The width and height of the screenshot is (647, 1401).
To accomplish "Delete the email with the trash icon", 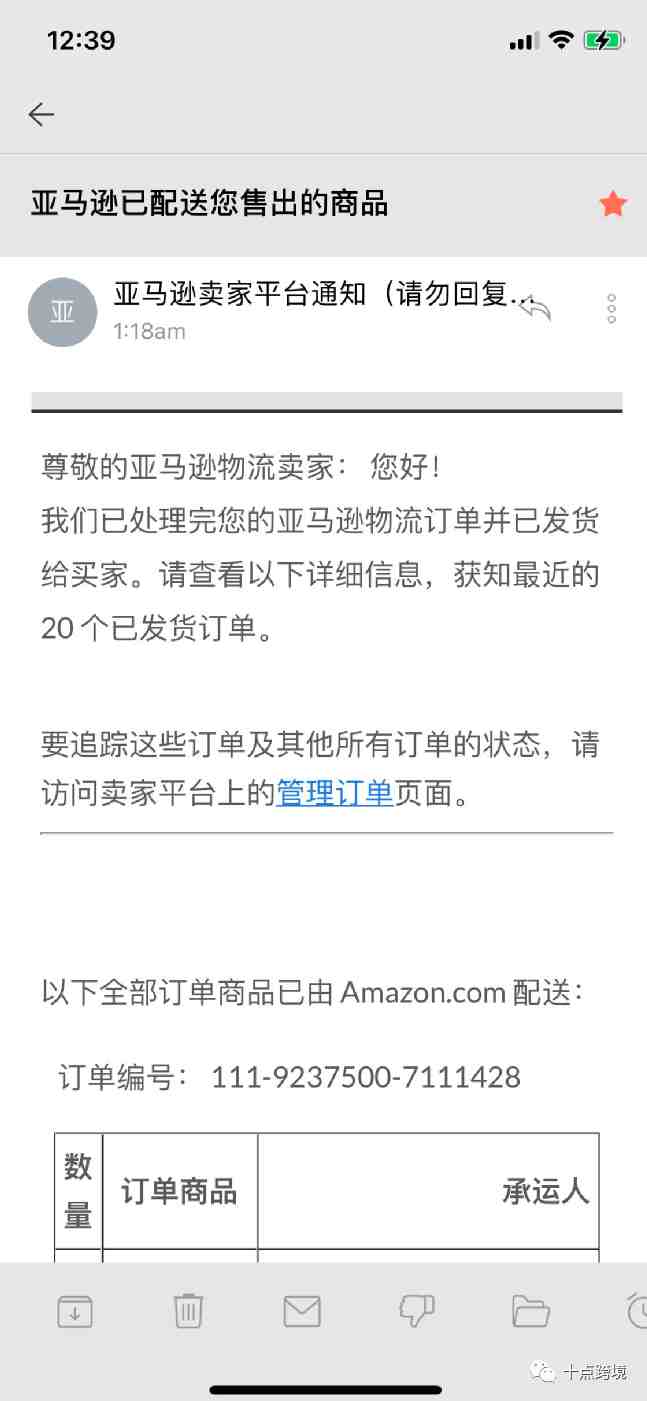I will (188, 1310).
